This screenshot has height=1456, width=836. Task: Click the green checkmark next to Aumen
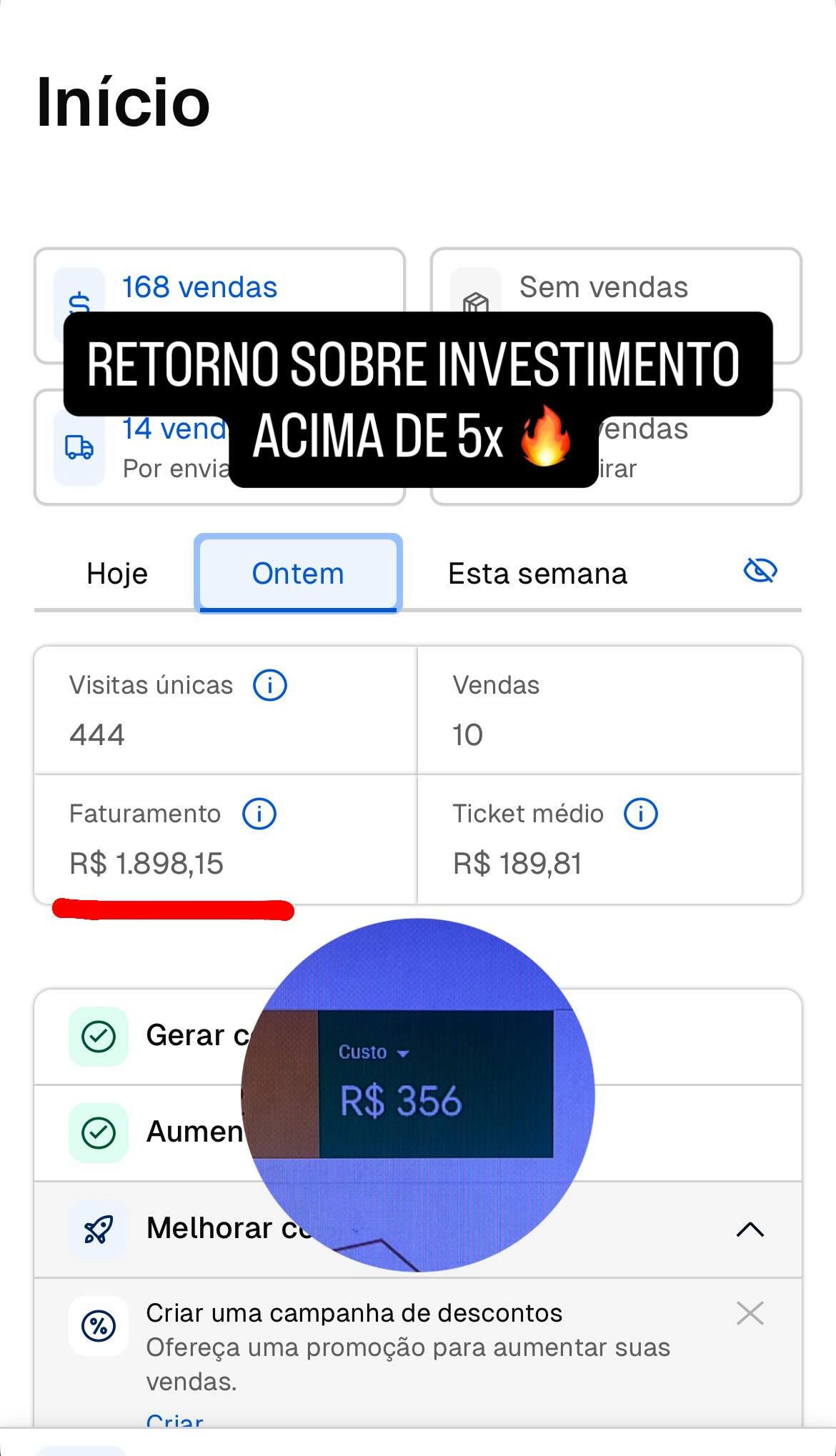coord(99,1132)
